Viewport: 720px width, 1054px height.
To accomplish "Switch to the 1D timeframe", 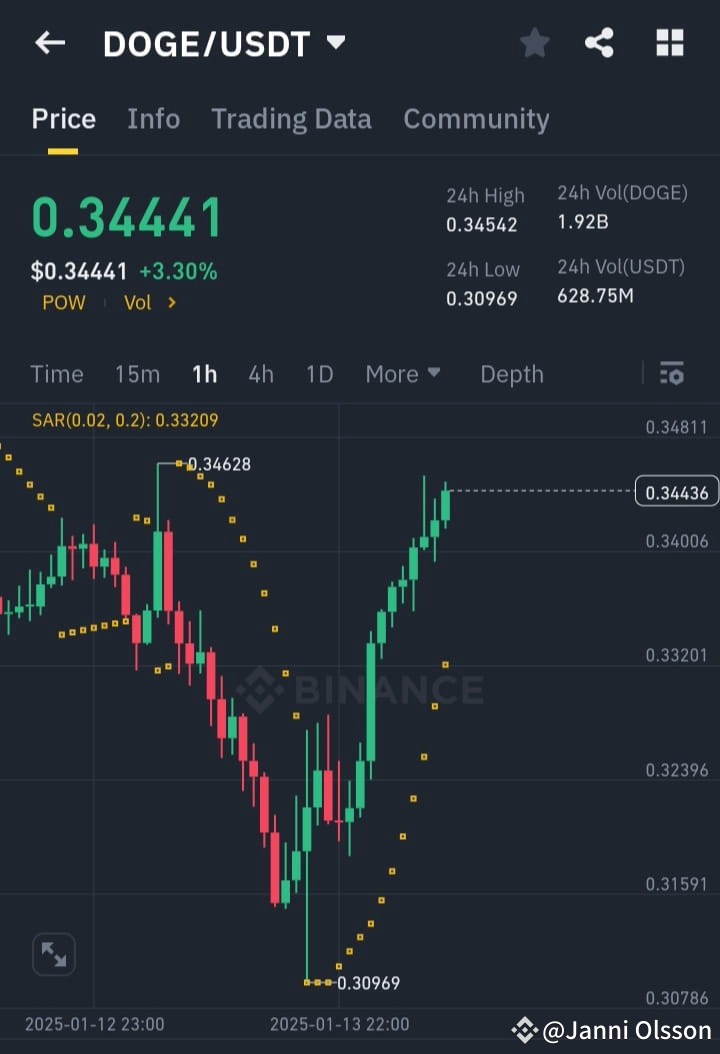I will (318, 374).
